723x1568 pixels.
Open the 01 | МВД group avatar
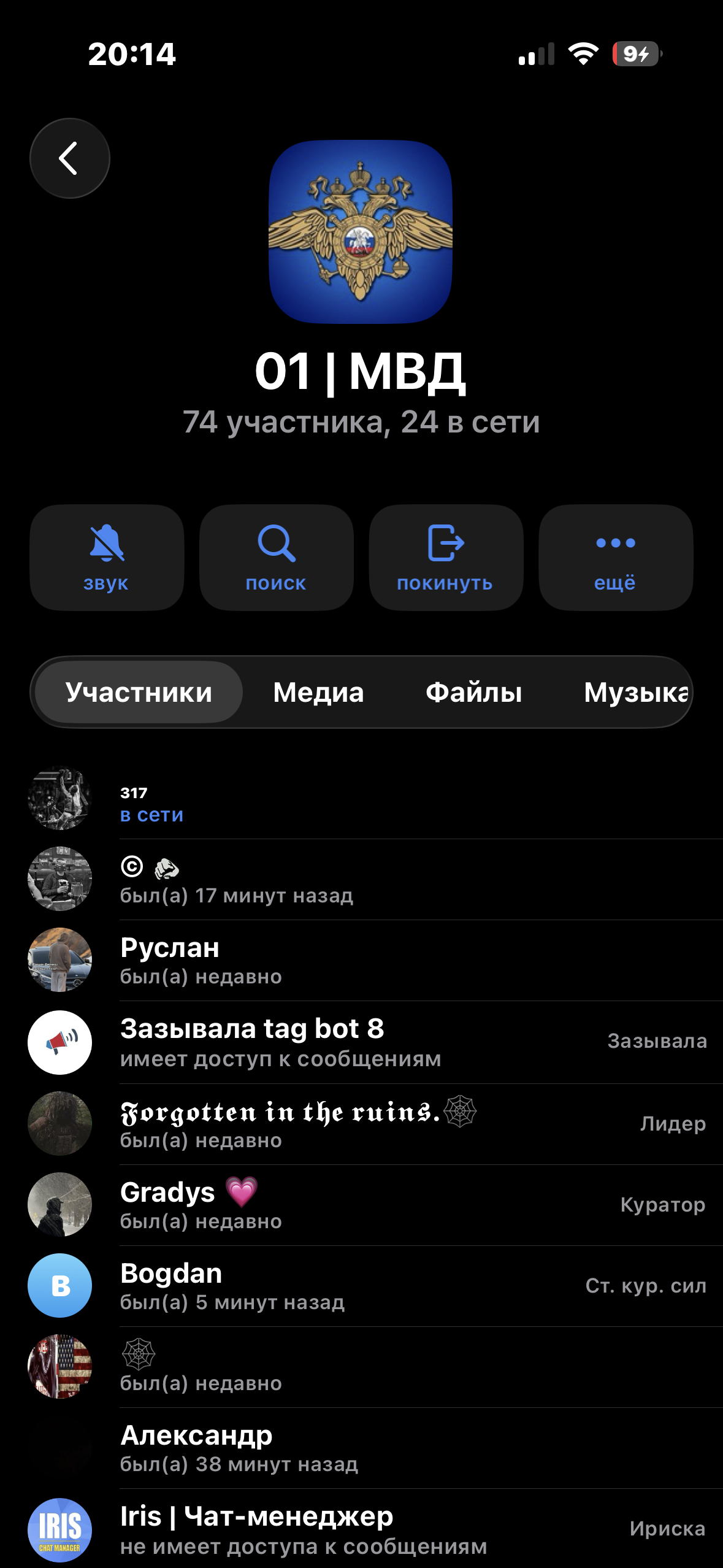click(361, 232)
